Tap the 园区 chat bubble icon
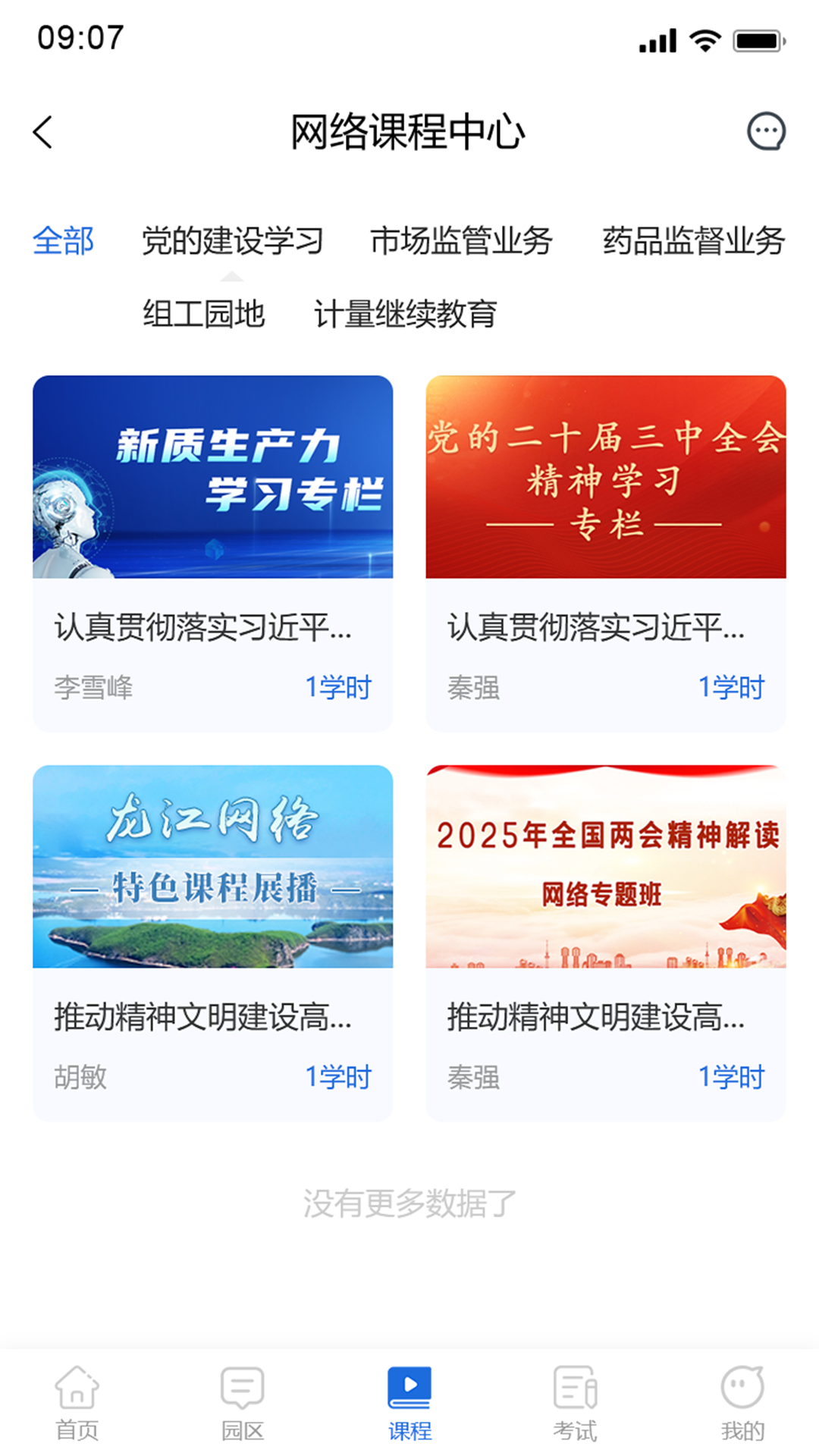 click(242, 1395)
